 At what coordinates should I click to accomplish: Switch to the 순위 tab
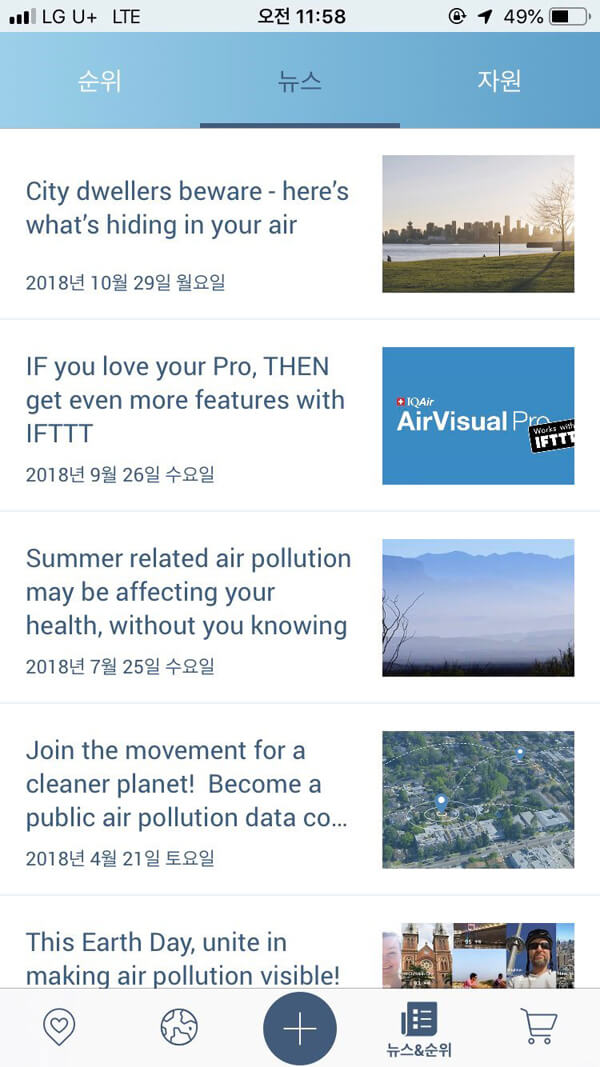coord(100,81)
